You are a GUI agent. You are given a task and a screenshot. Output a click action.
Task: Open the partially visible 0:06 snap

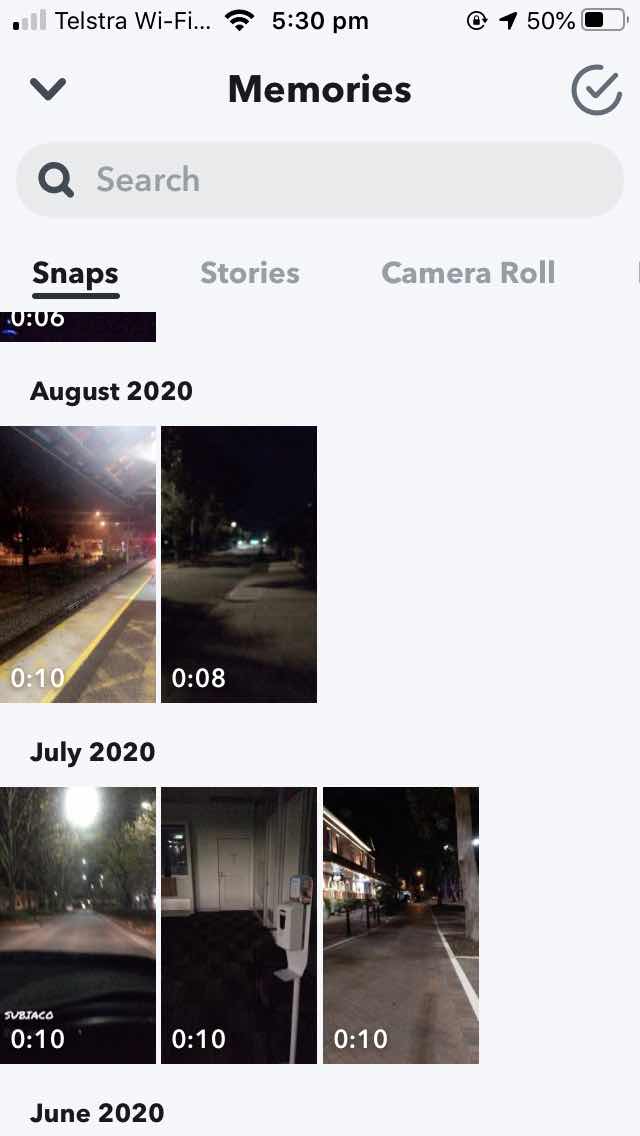[78, 326]
